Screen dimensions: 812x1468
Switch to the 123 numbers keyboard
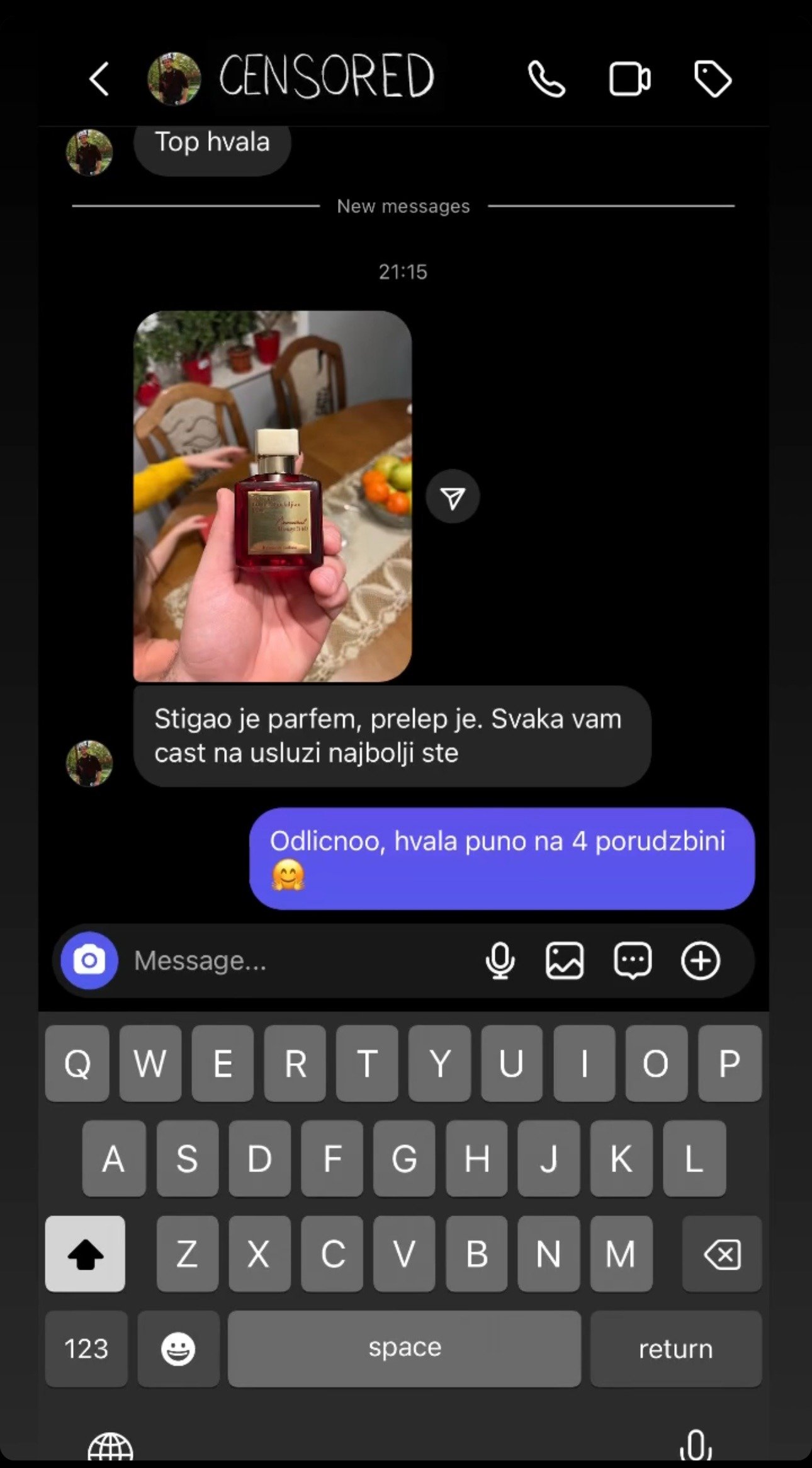tap(86, 1348)
